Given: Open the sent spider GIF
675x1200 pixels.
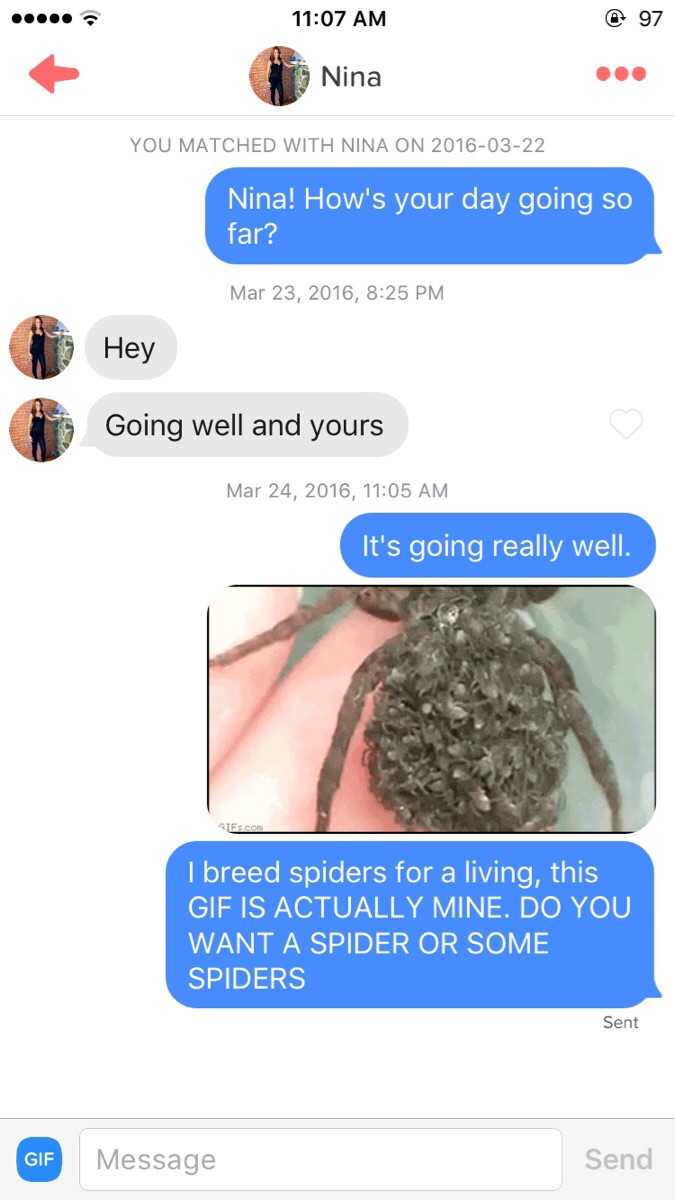Looking at the screenshot, I should (431, 709).
